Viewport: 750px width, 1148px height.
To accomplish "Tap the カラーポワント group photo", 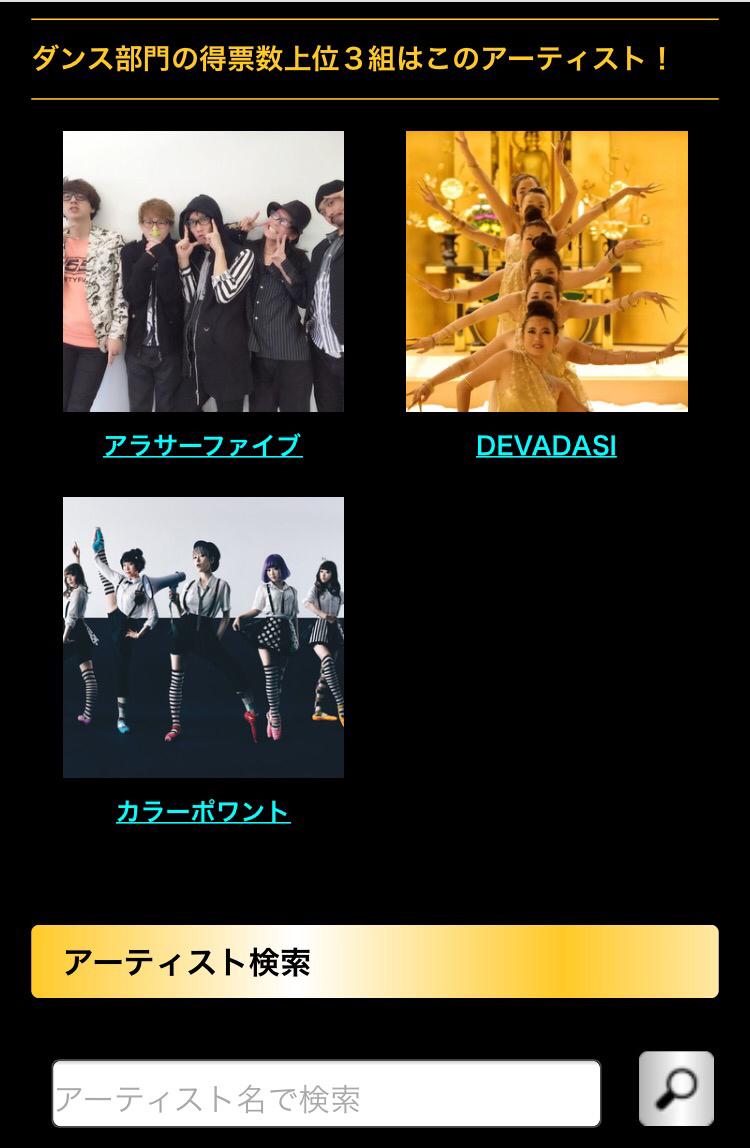I will point(203,637).
